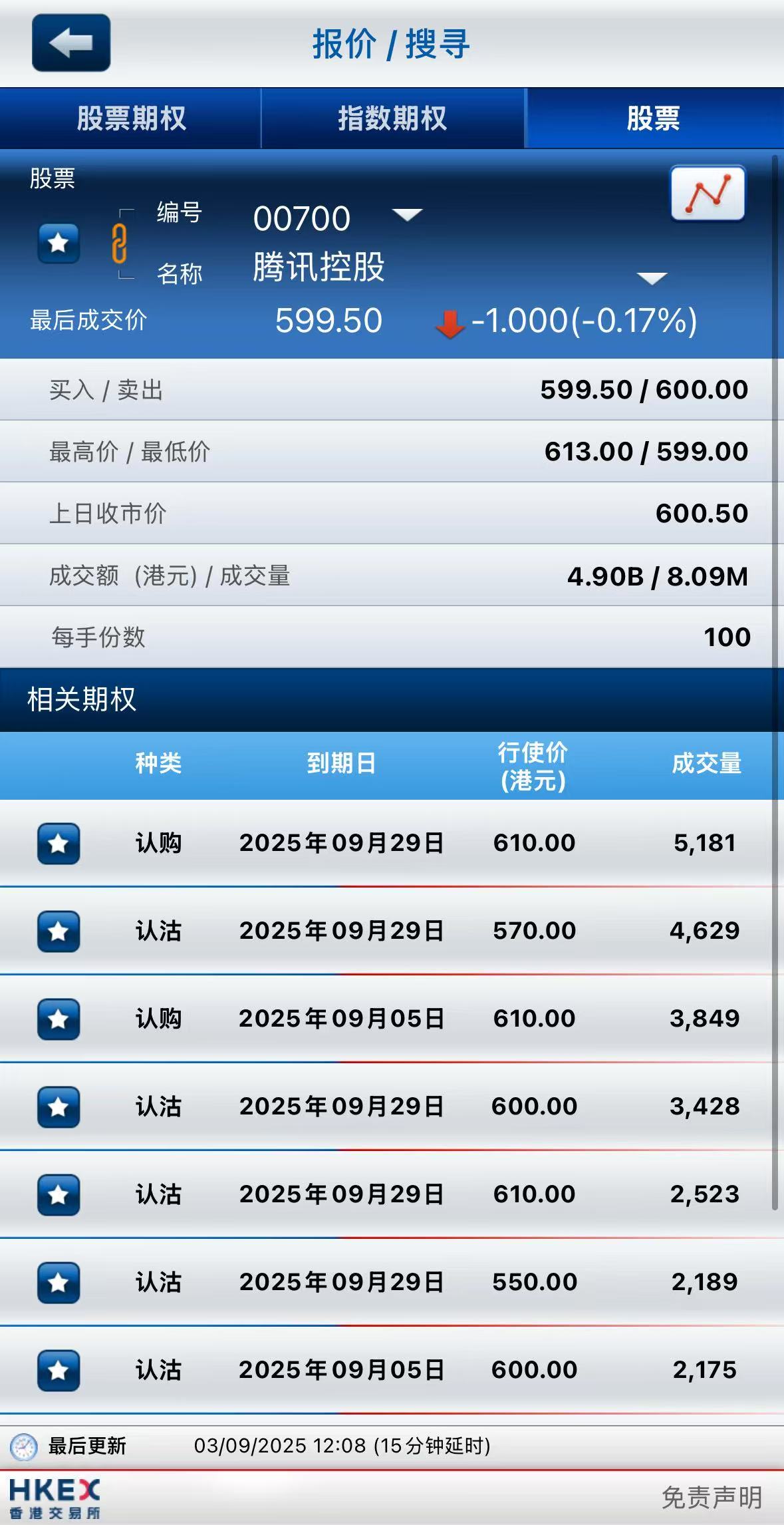Favorite the 认沽 550.00 option
The width and height of the screenshot is (784, 1525).
(59, 1282)
